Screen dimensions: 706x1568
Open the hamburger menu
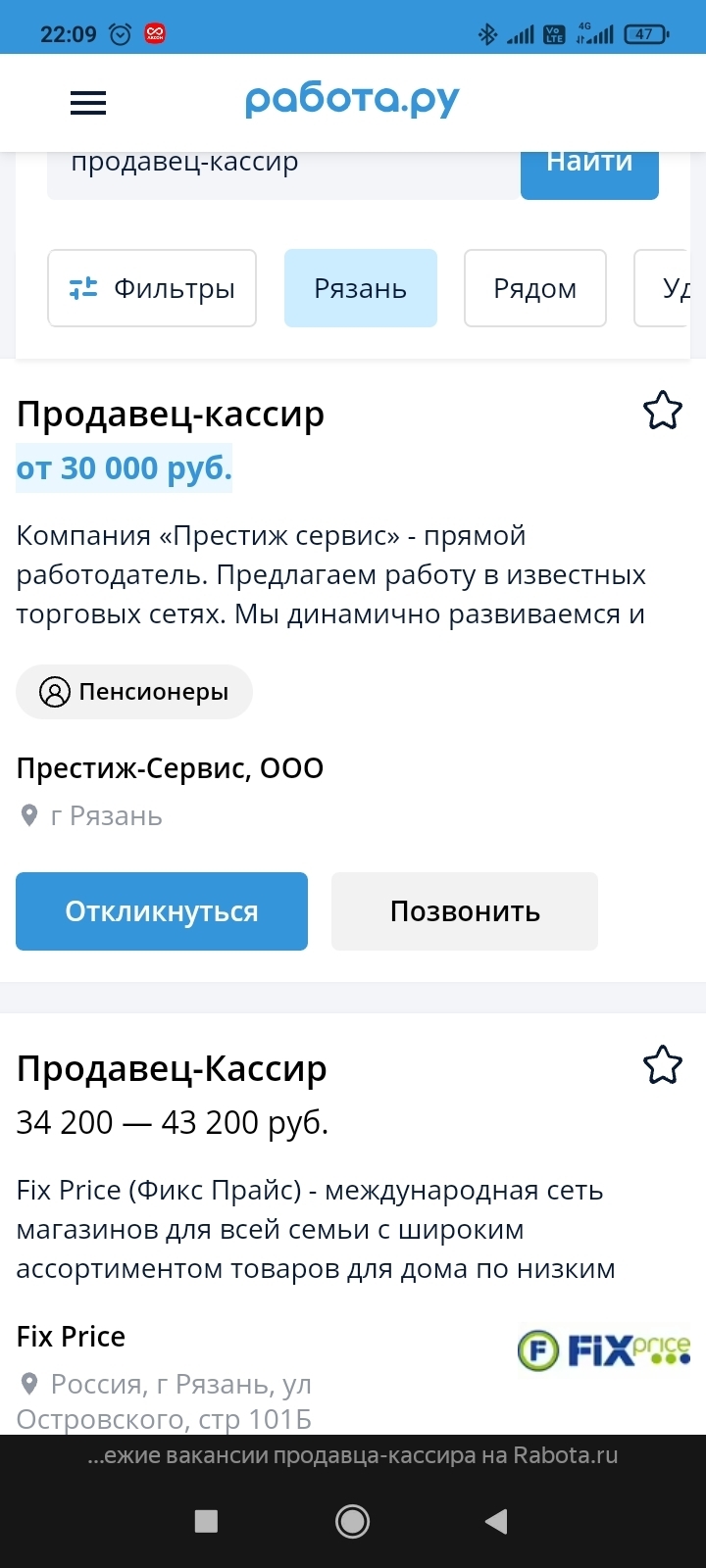(88, 103)
